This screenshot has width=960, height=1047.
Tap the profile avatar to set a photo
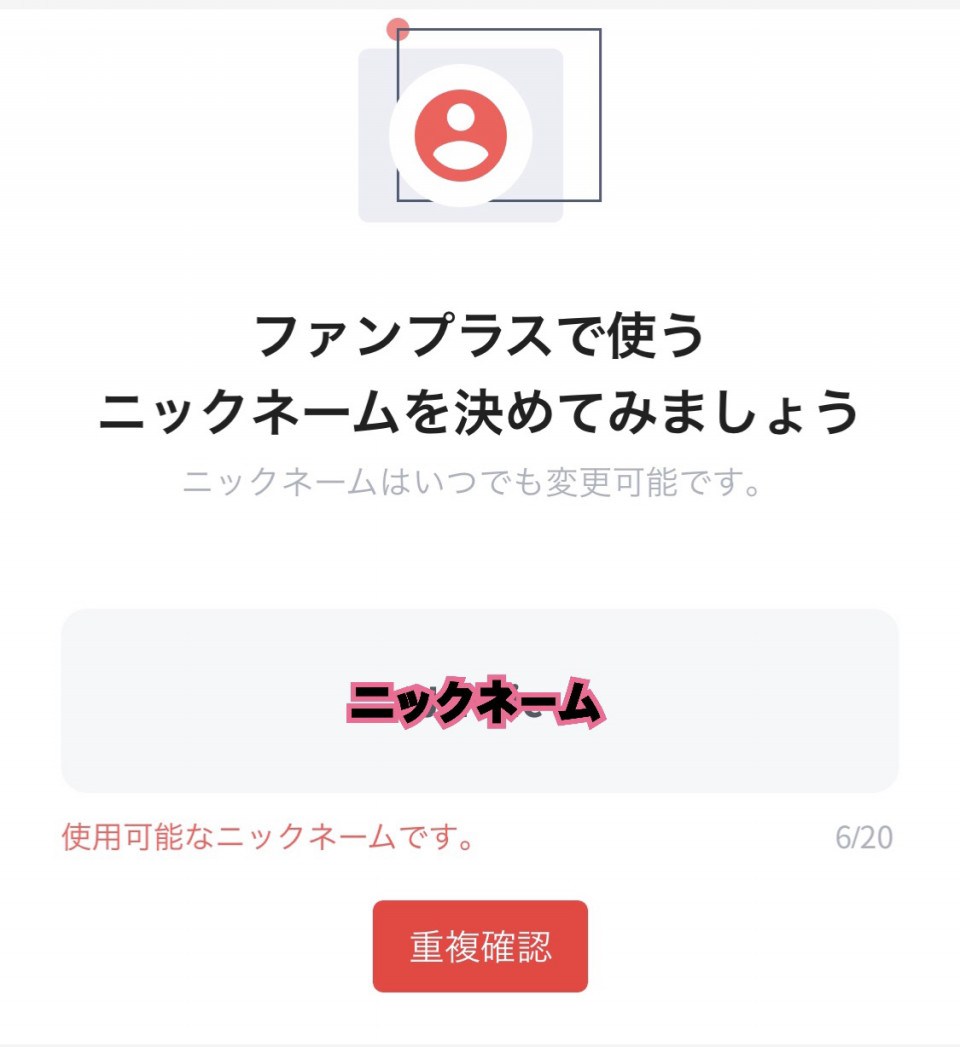pos(461,135)
